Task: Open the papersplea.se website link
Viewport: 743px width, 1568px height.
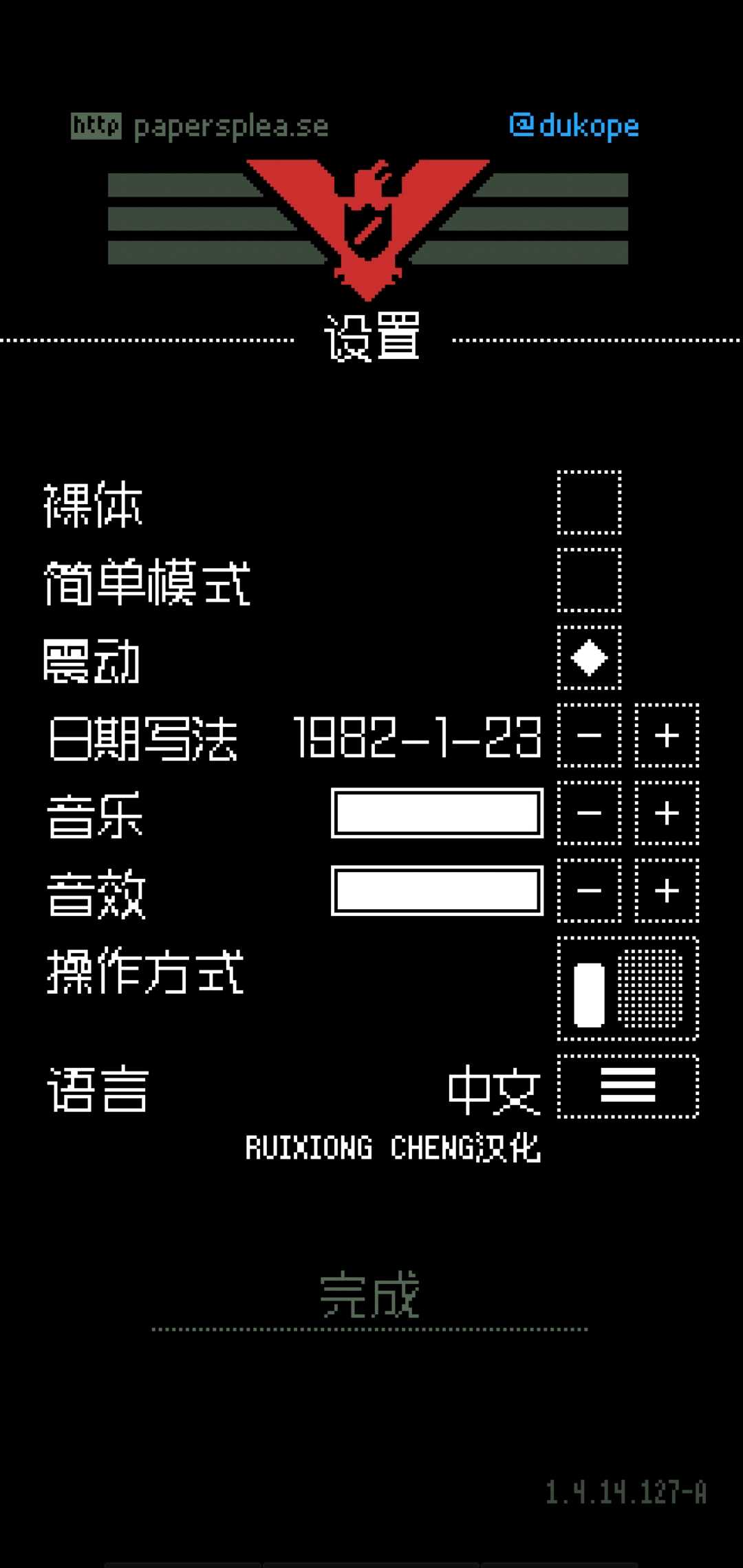Action: coord(200,127)
